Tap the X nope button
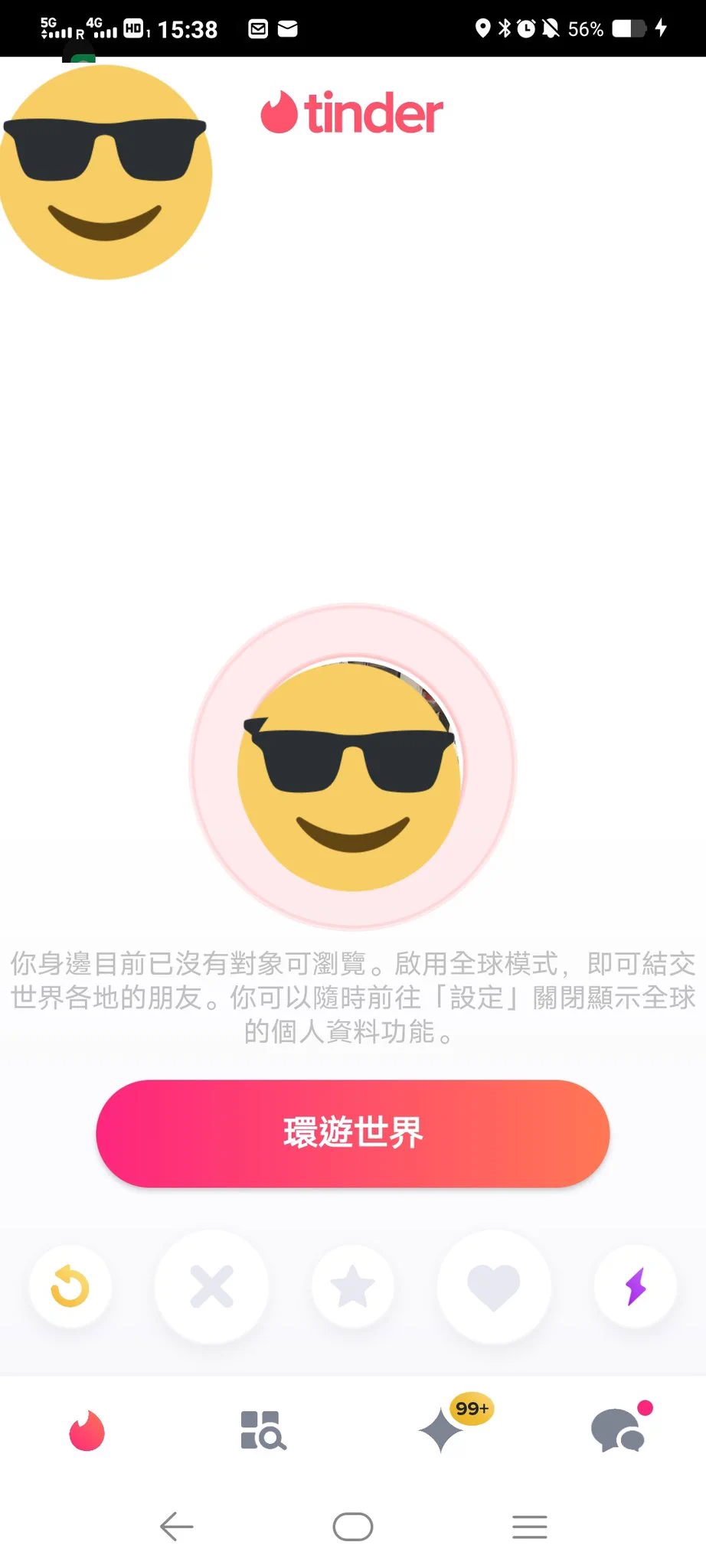This screenshot has width=706, height=1568. (211, 1286)
